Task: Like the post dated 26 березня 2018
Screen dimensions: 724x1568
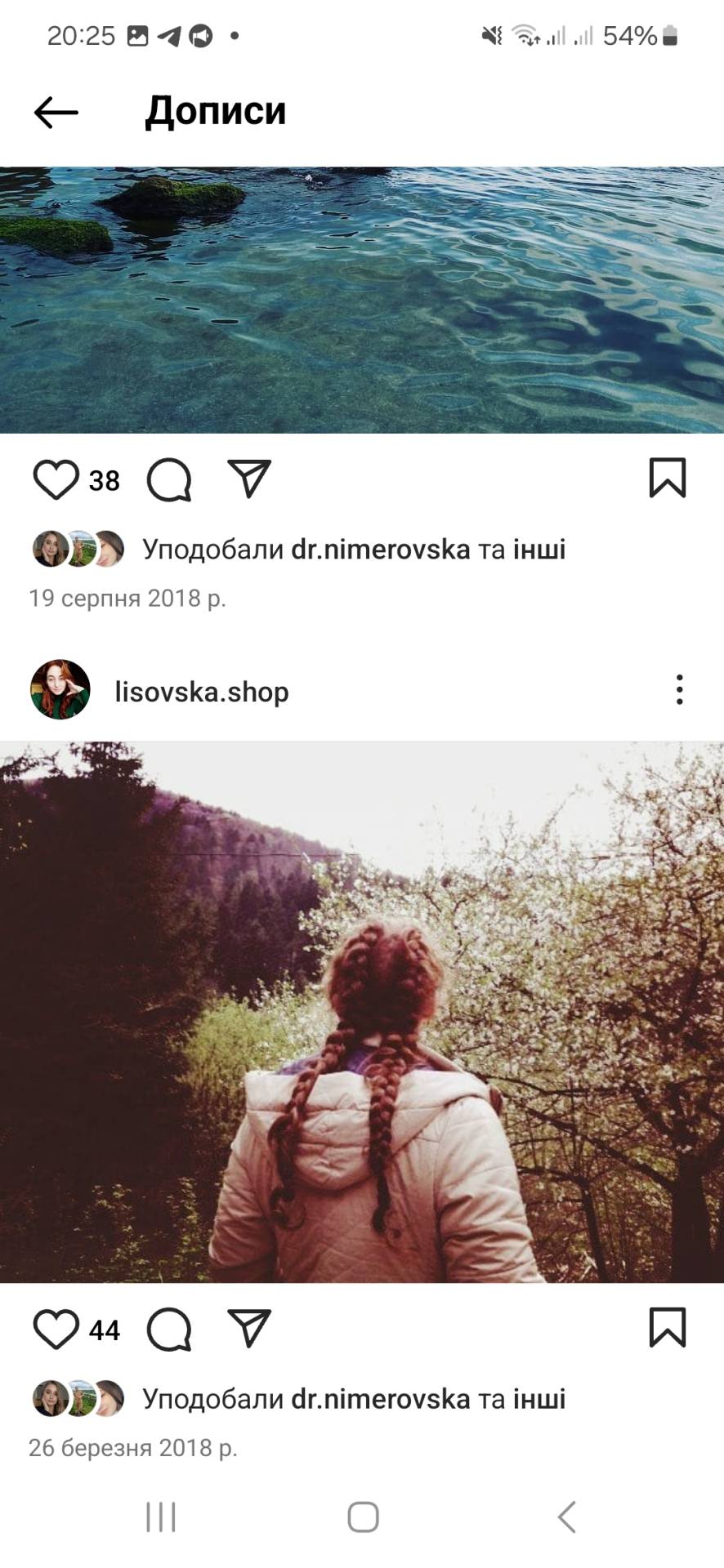Action: (x=56, y=1329)
